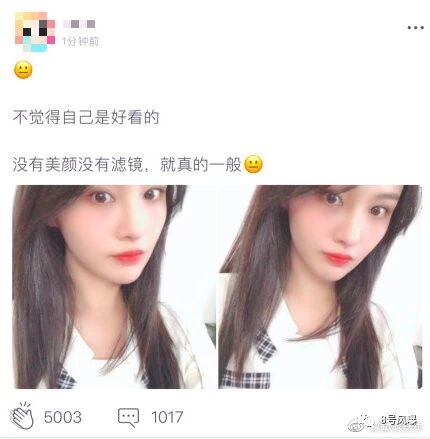View the left selfie photo

(x=114, y=287)
